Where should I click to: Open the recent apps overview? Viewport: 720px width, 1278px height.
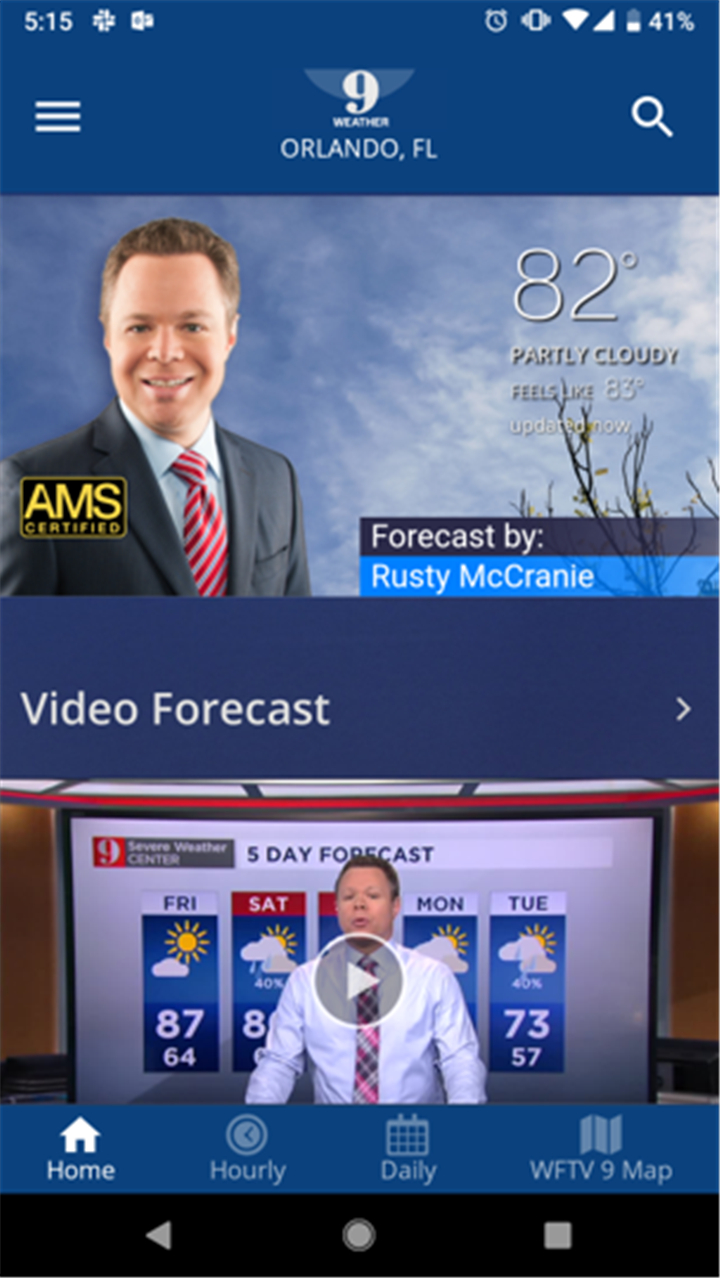coord(558,1236)
